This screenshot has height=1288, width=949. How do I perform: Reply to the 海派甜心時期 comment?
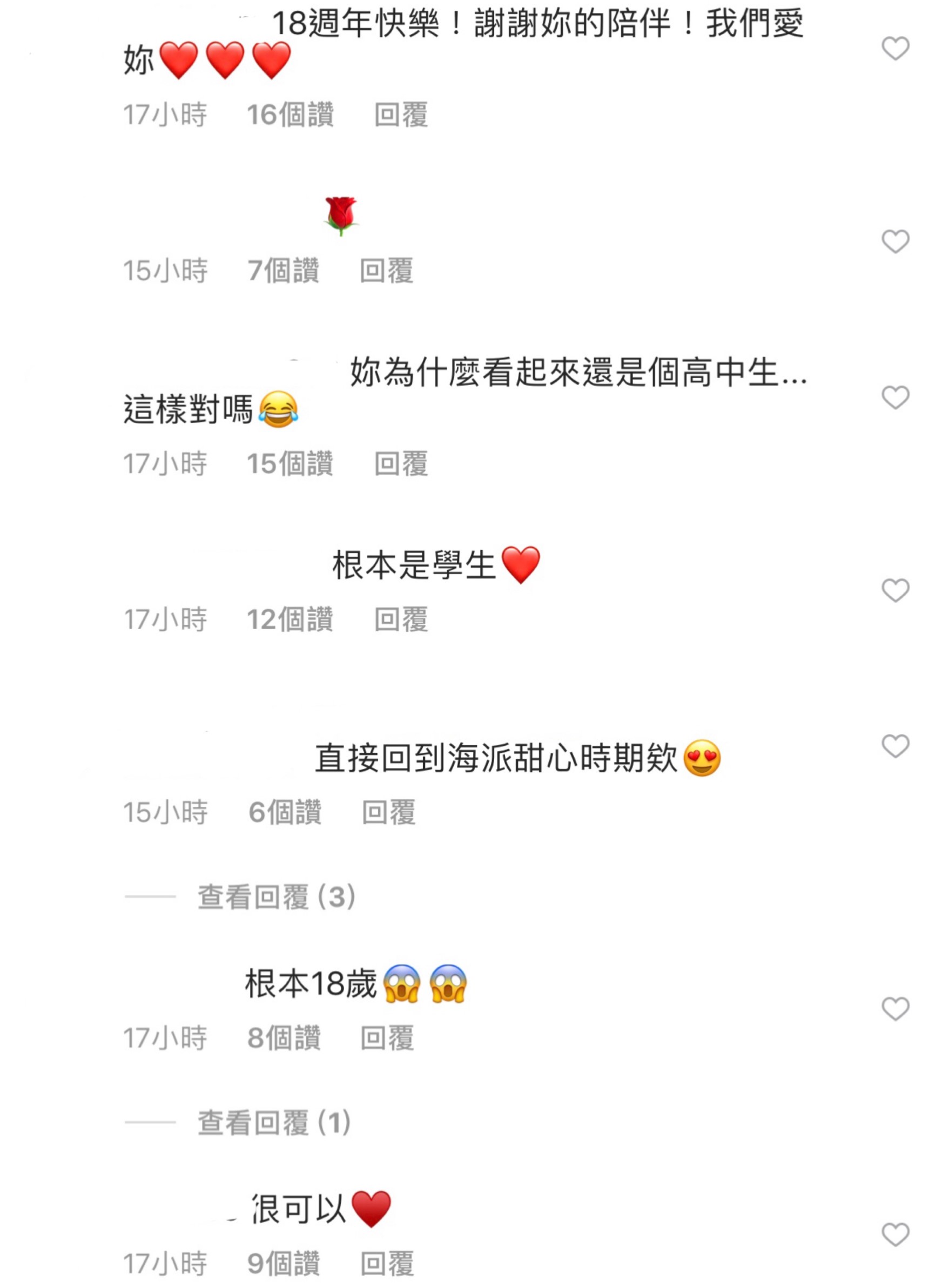click(388, 812)
